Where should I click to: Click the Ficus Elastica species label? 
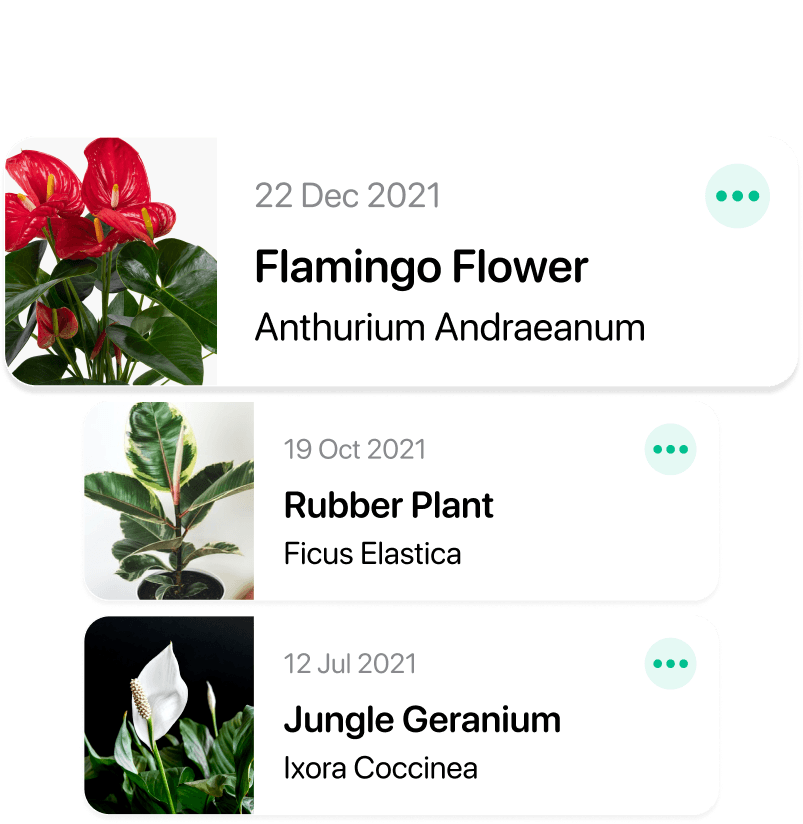[x=370, y=555]
